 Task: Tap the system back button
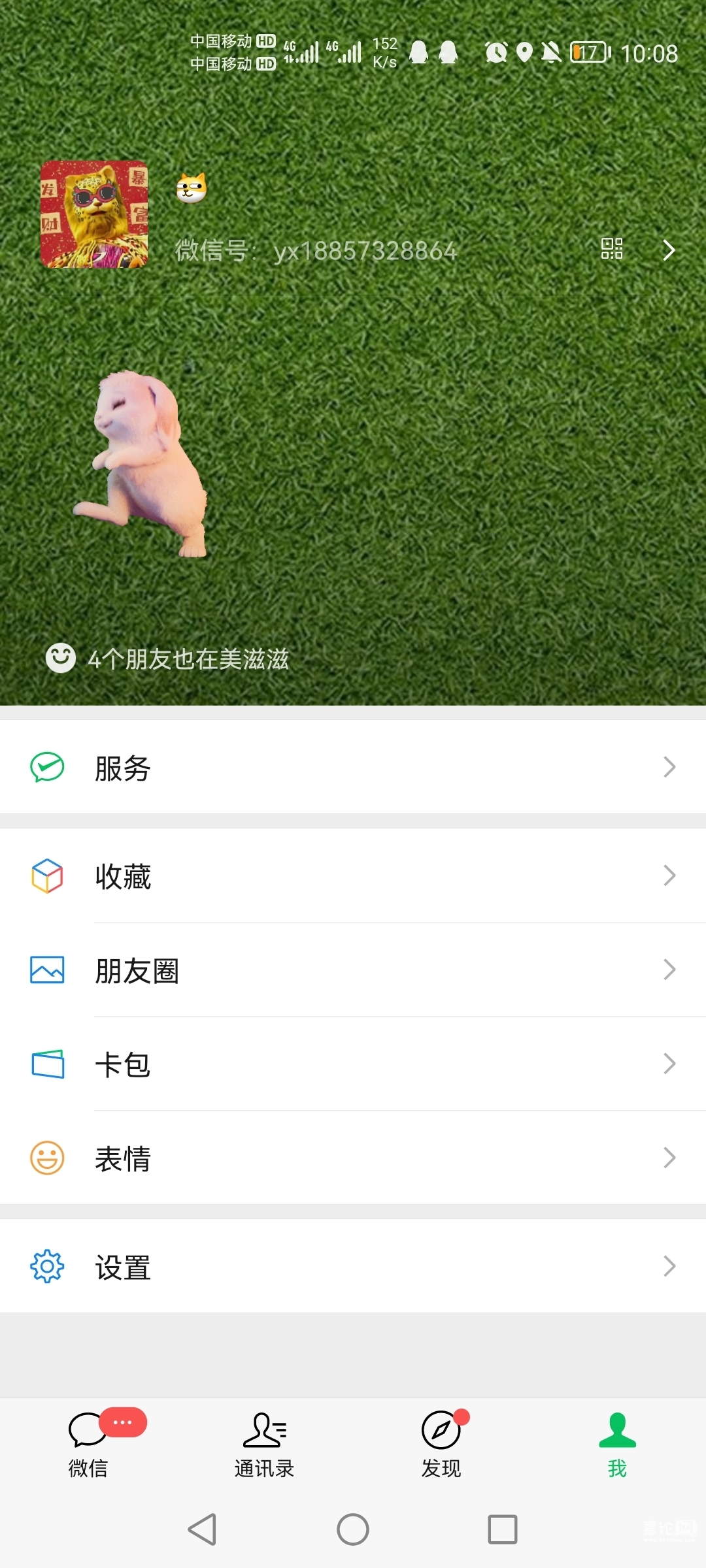click(x=202, y=1529)
